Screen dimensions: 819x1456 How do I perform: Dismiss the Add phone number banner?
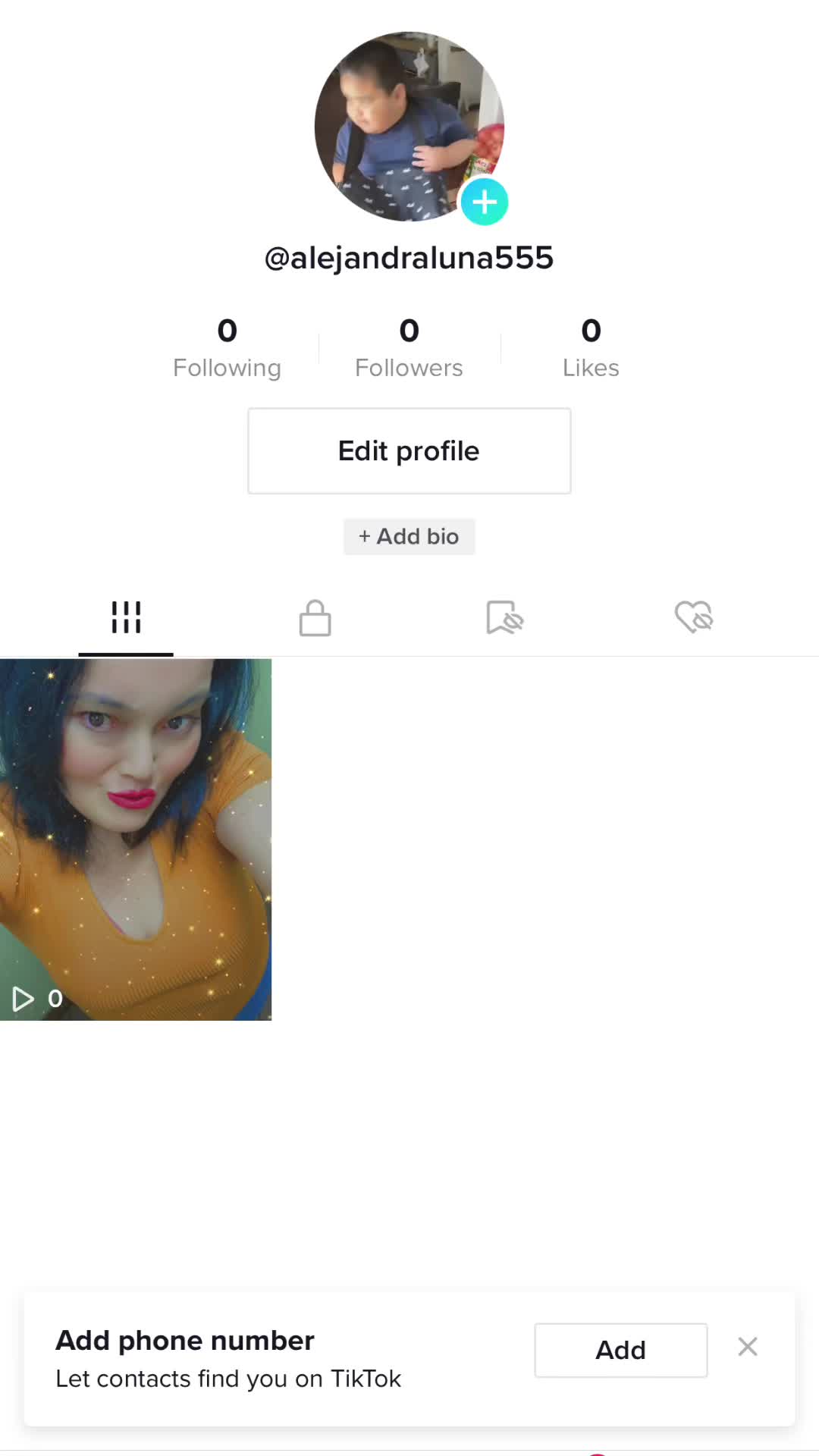coord(748,1347)
